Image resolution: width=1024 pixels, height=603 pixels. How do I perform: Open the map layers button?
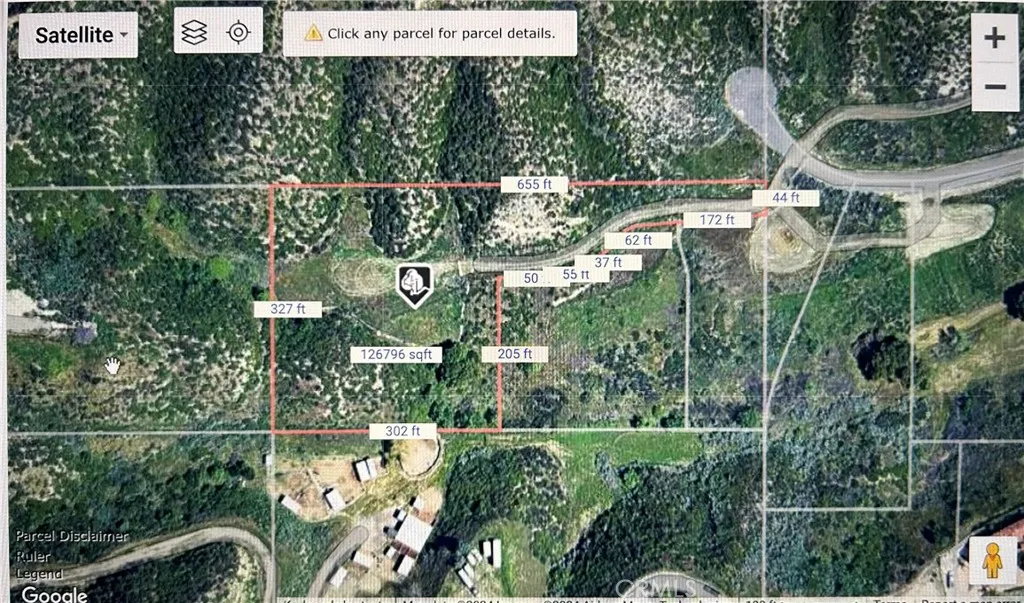click(x=194, y=32)
